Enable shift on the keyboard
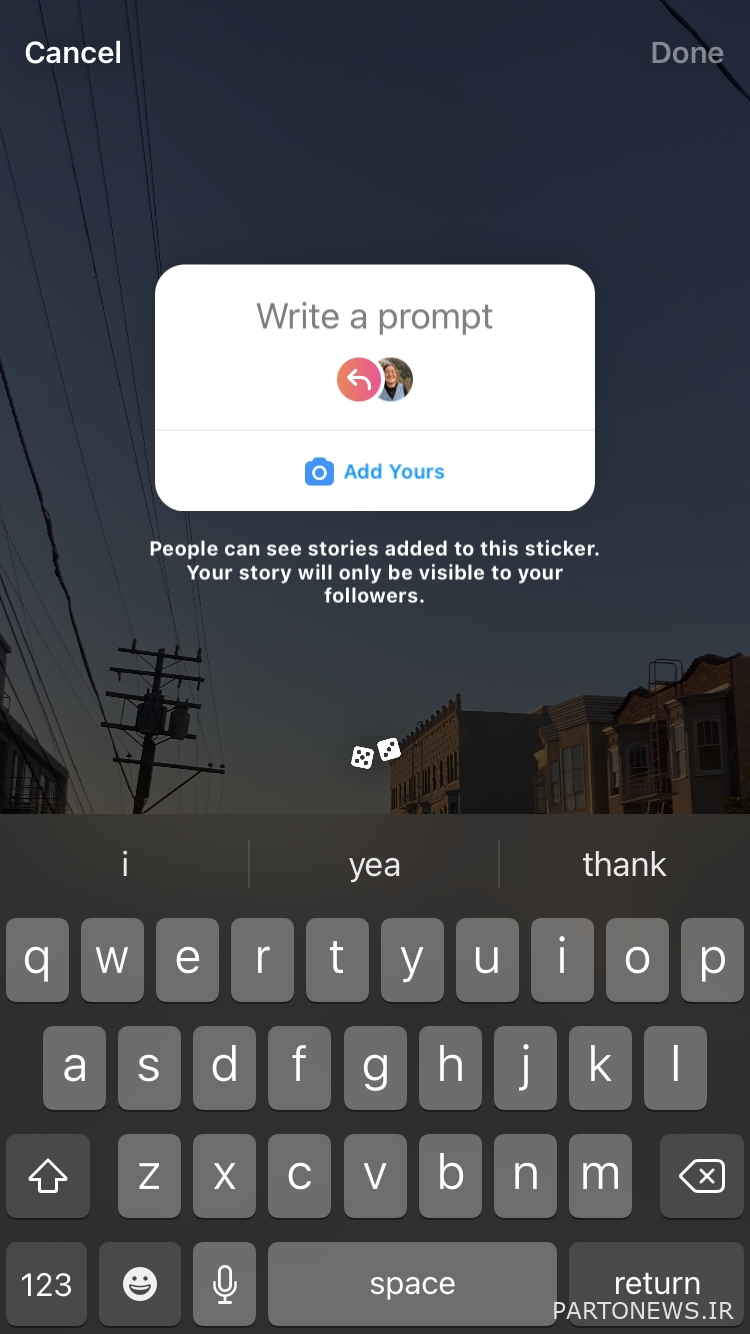Image resolution: width=750 pixels, height=1334 pixels. click(48, 1176)
